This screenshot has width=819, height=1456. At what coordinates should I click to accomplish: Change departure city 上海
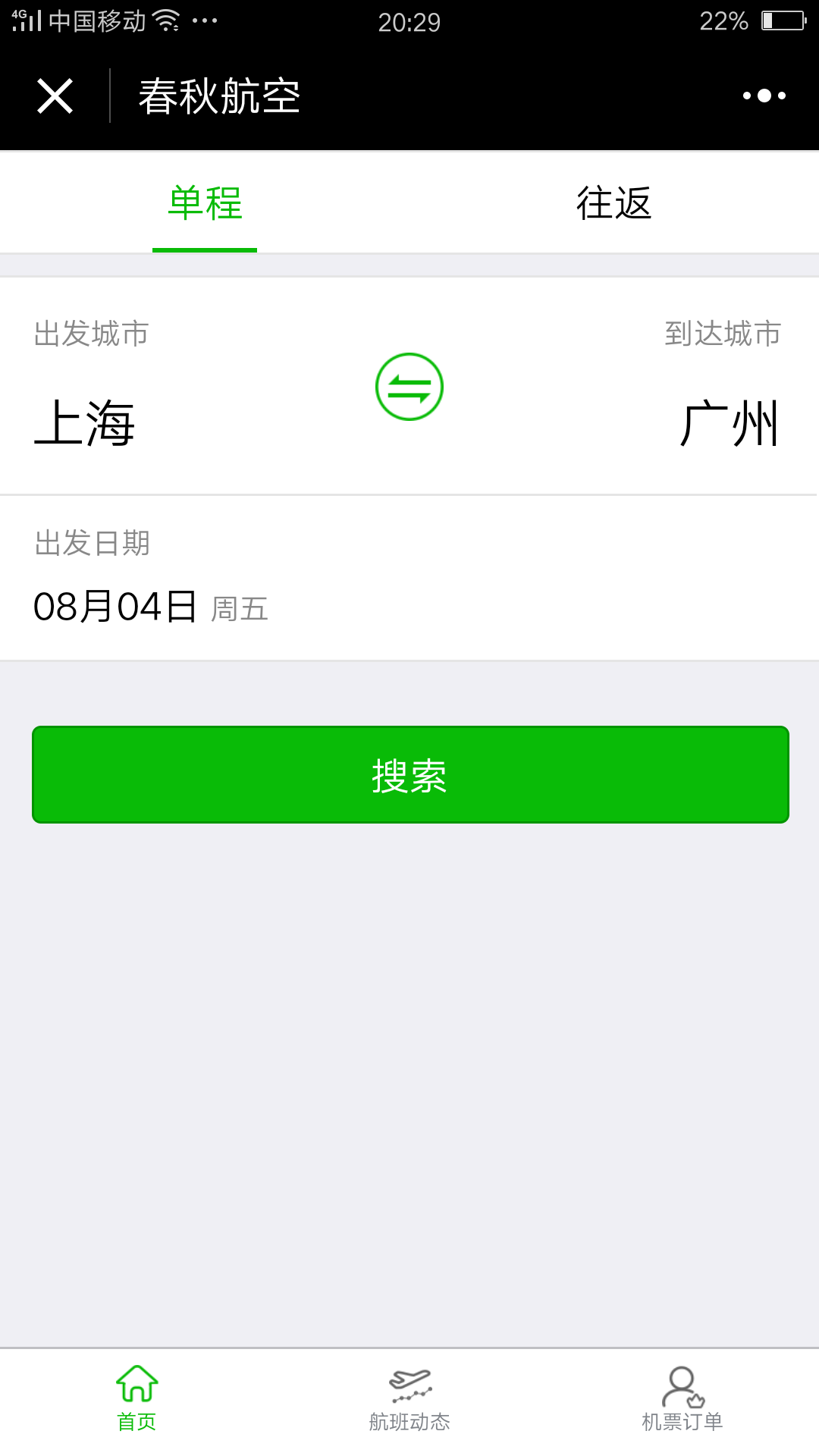pyautogui.click(x=85, y=422)
